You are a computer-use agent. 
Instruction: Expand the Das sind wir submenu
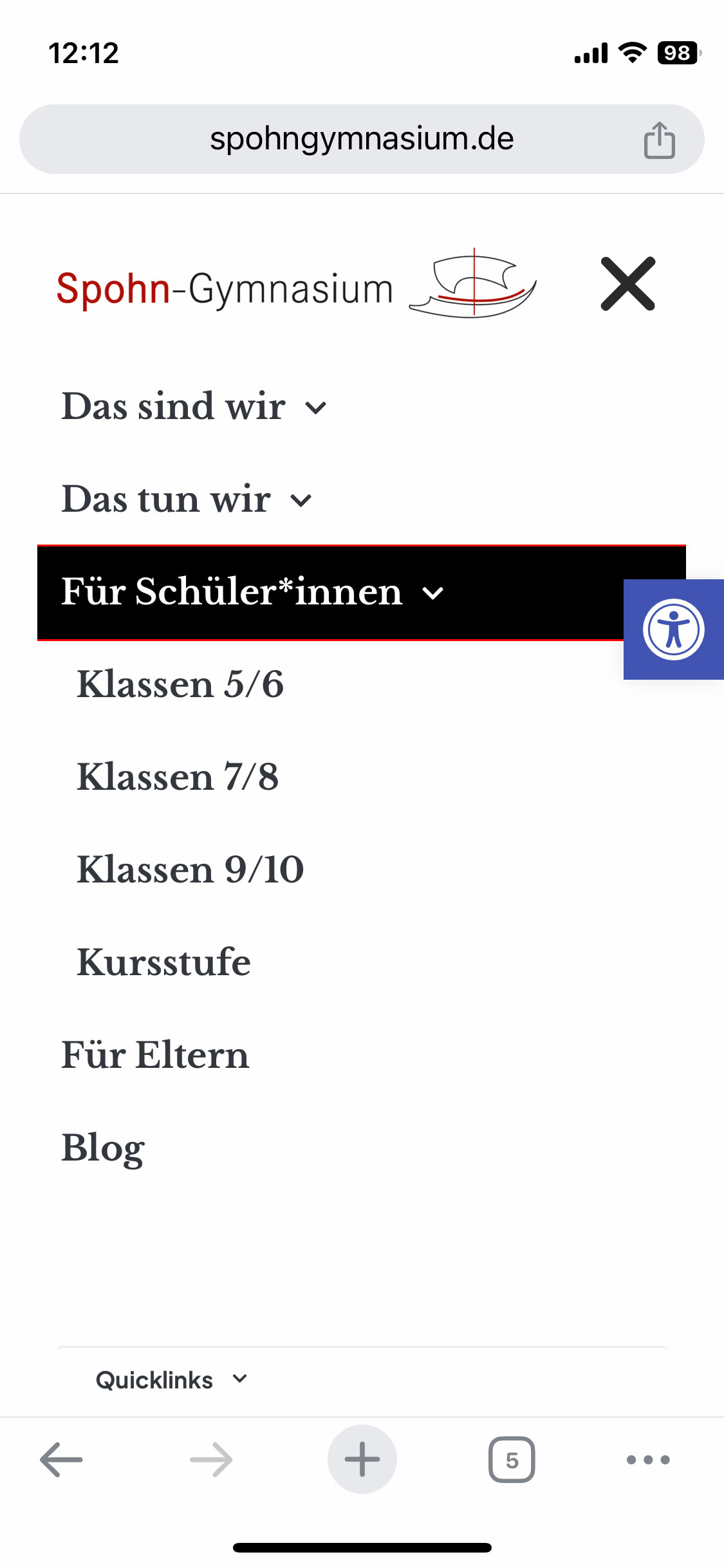tap(315, 407)
